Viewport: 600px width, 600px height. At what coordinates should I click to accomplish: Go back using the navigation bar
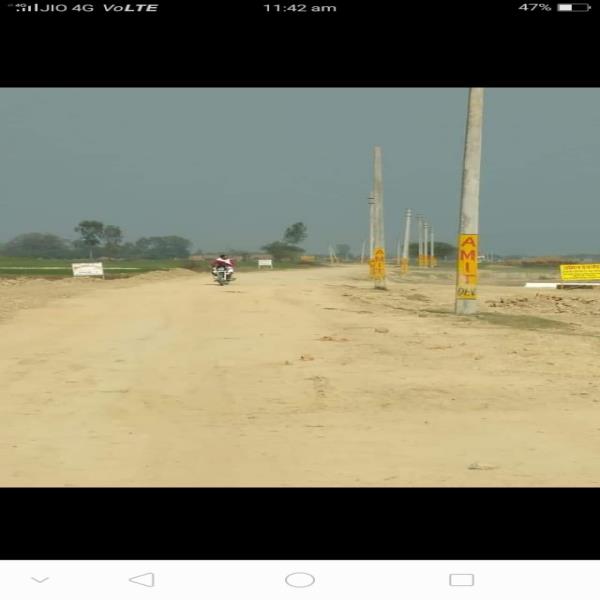tap(142, 579)
